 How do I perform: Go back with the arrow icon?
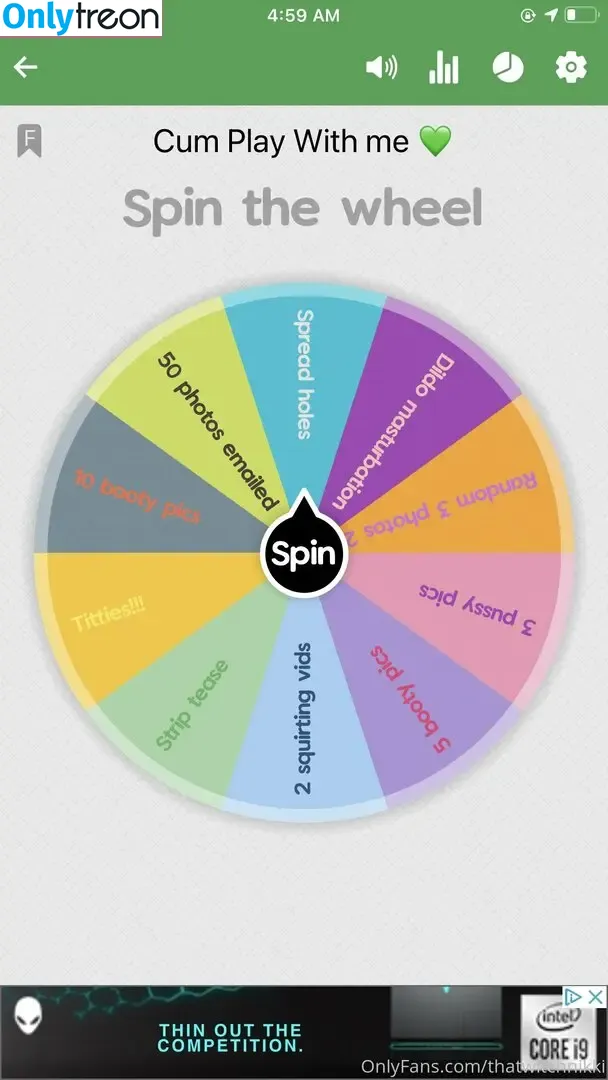(x=26, y=68)
